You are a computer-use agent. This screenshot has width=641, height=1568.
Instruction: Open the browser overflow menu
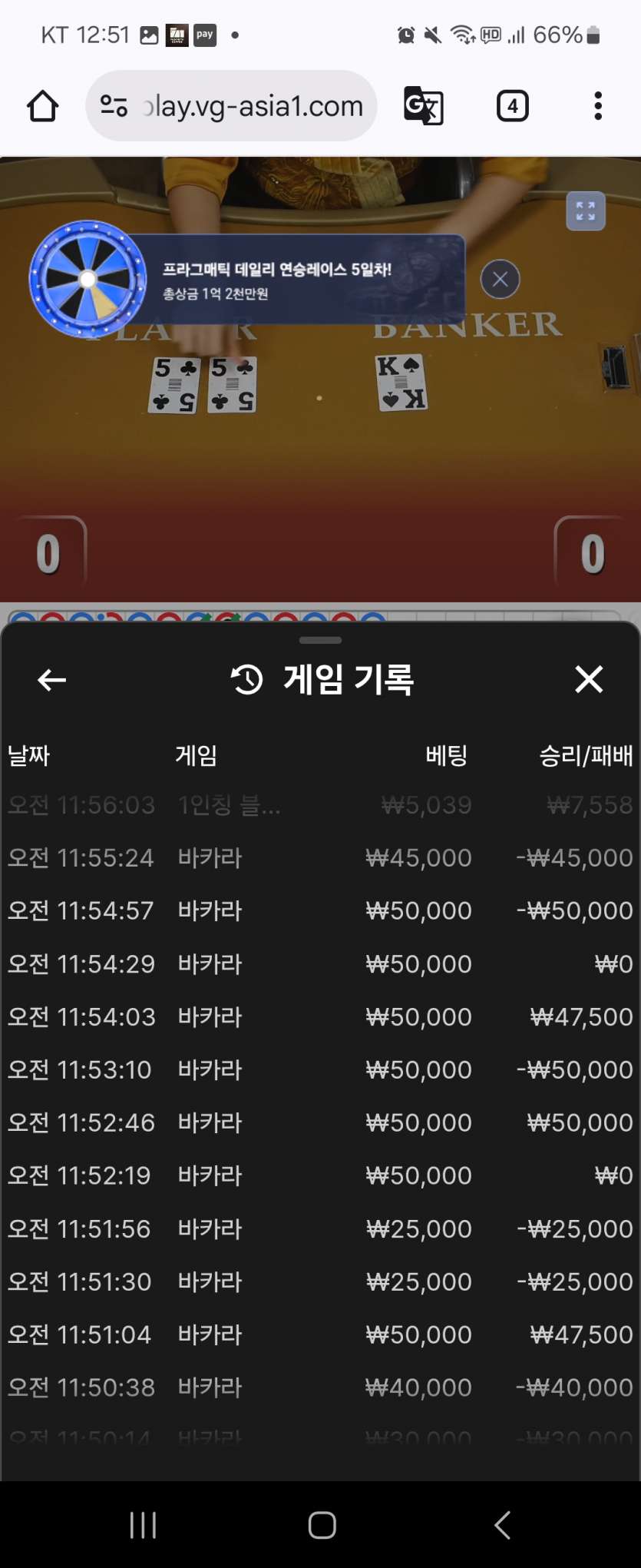point(597,106)
